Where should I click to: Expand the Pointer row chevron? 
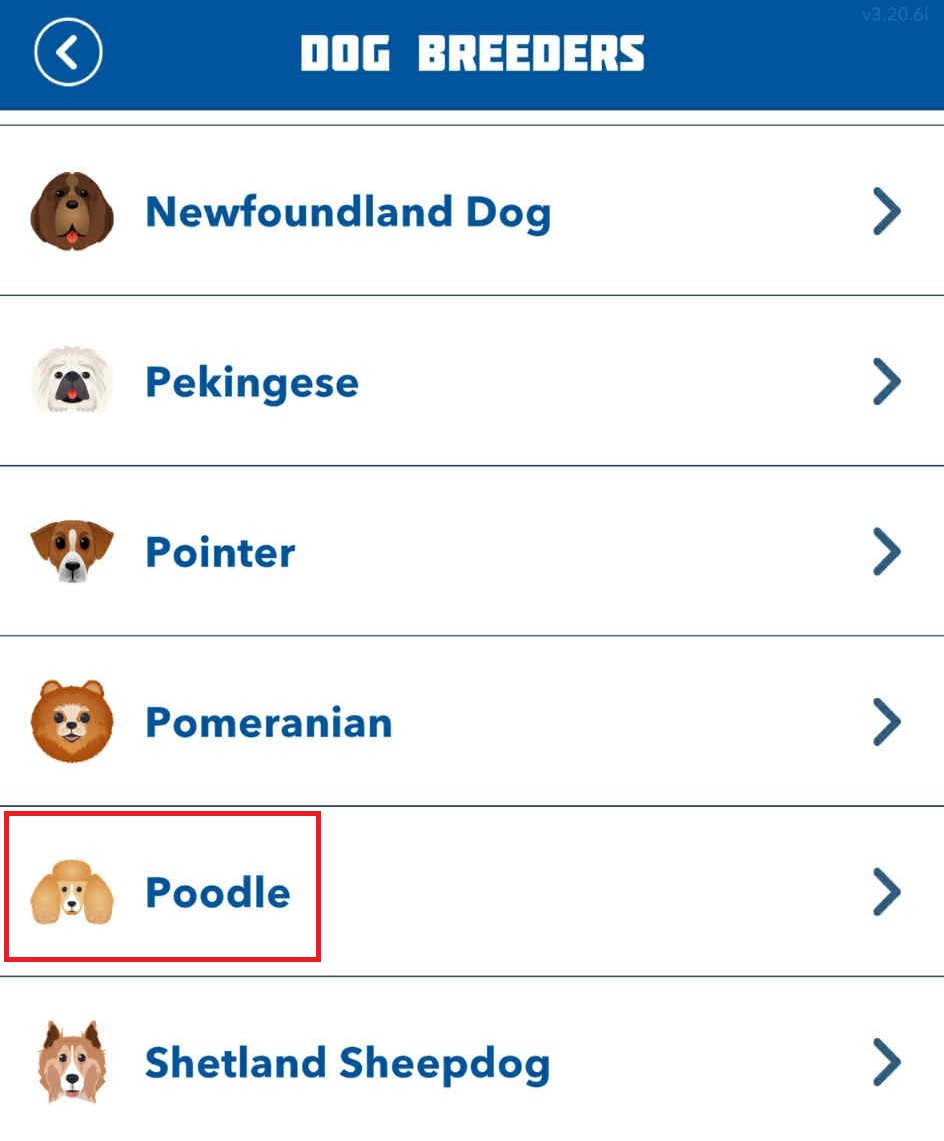[886, 551]
